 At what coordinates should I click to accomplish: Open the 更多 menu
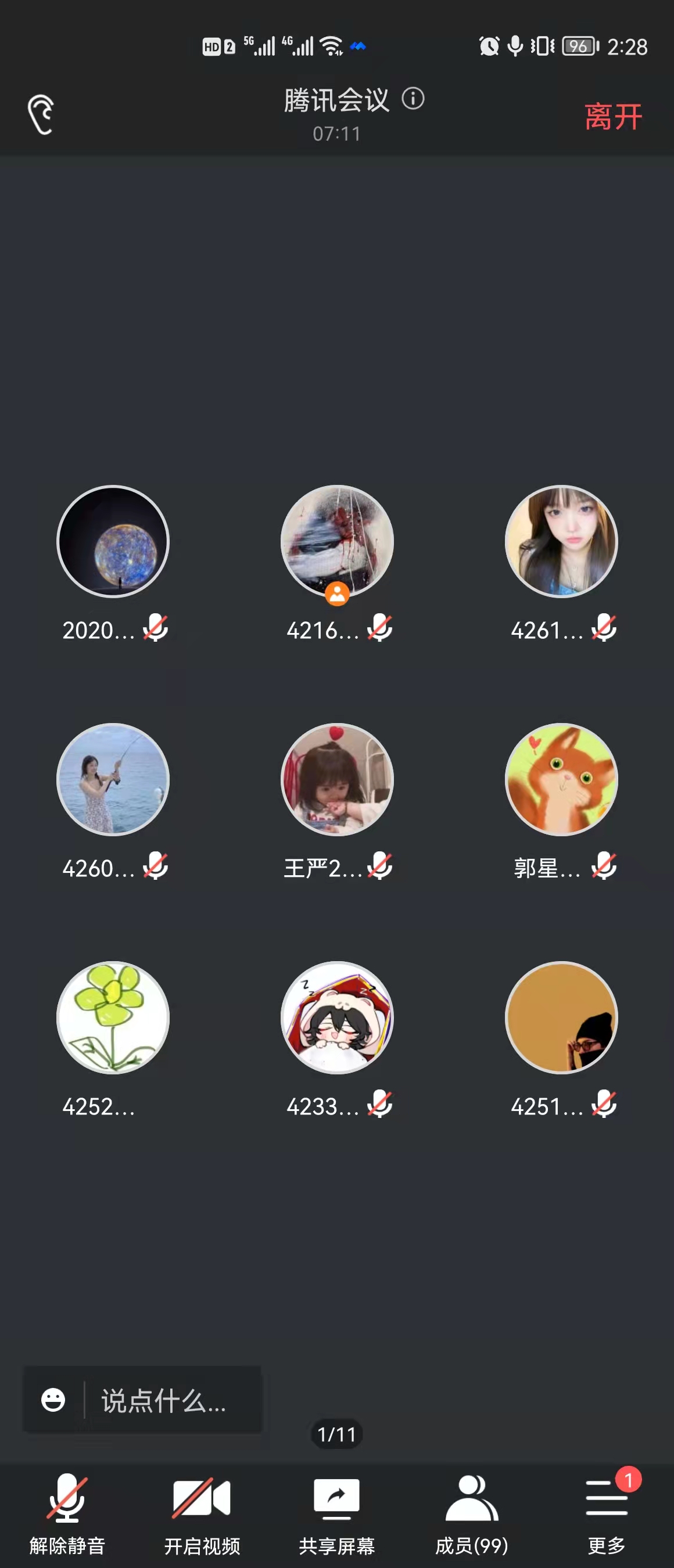coord(607,1512)
